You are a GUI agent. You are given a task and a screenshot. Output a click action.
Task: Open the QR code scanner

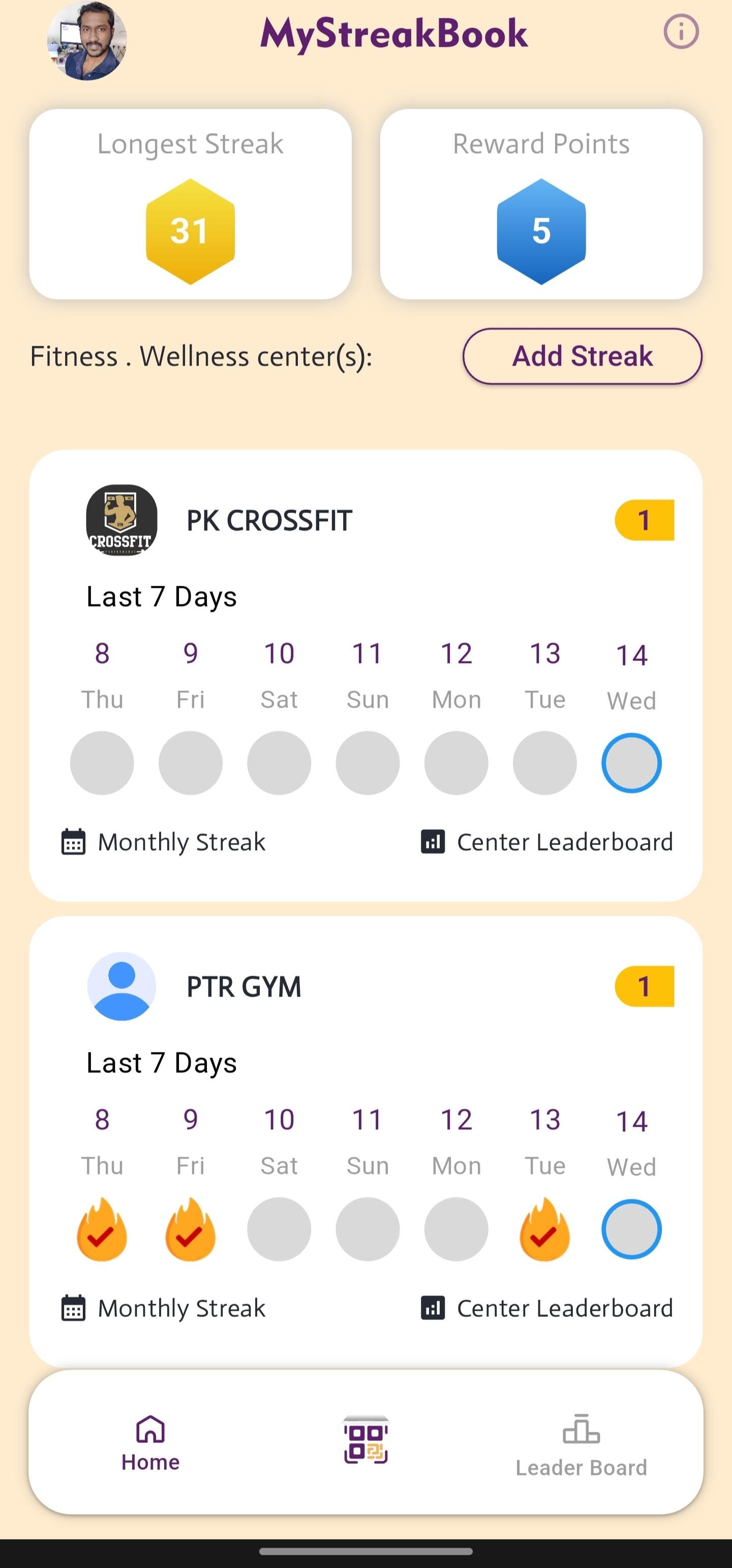(x=365, y=1439)
